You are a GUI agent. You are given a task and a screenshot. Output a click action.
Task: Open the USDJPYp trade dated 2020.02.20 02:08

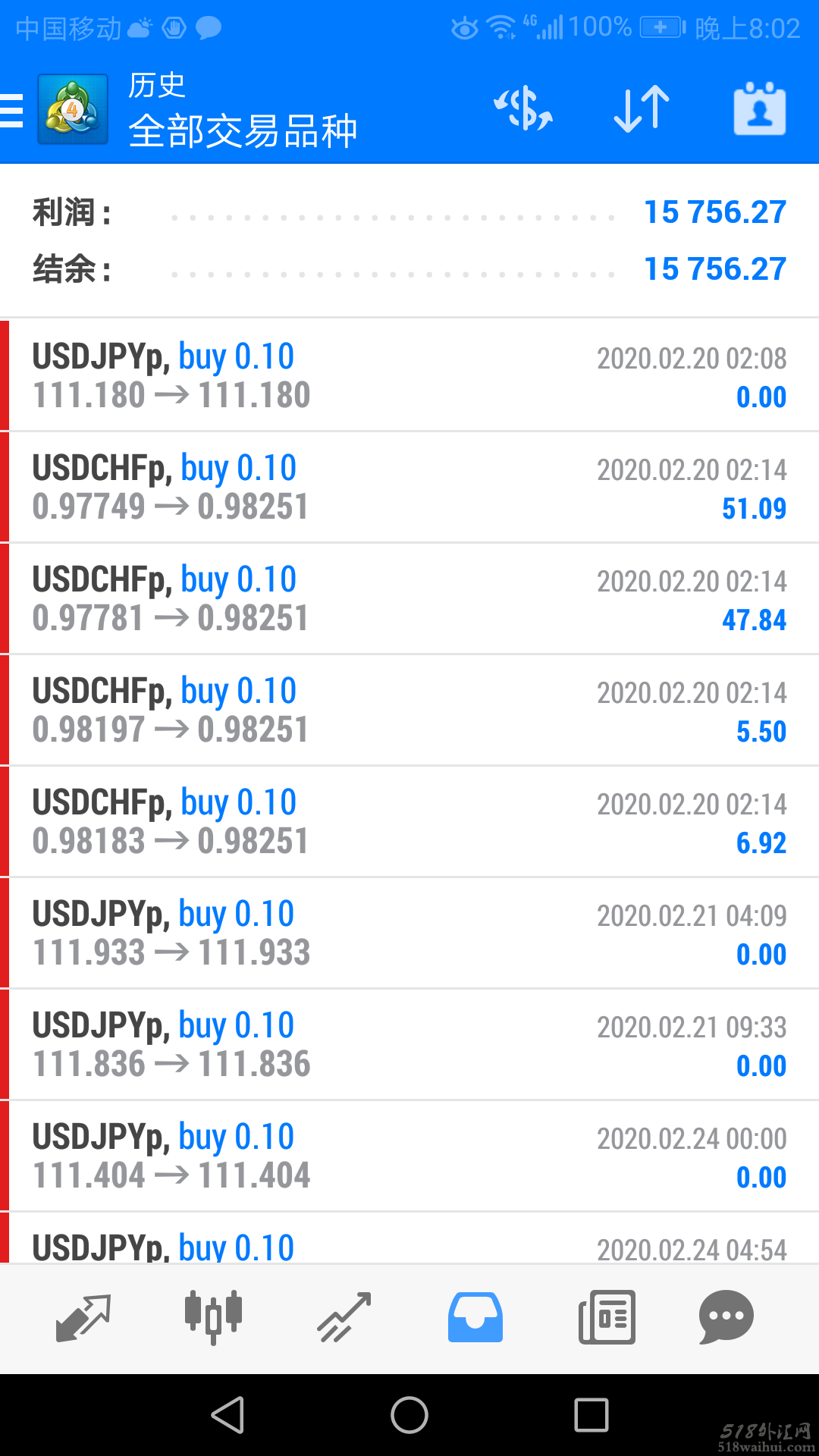(x=409, y=376)
